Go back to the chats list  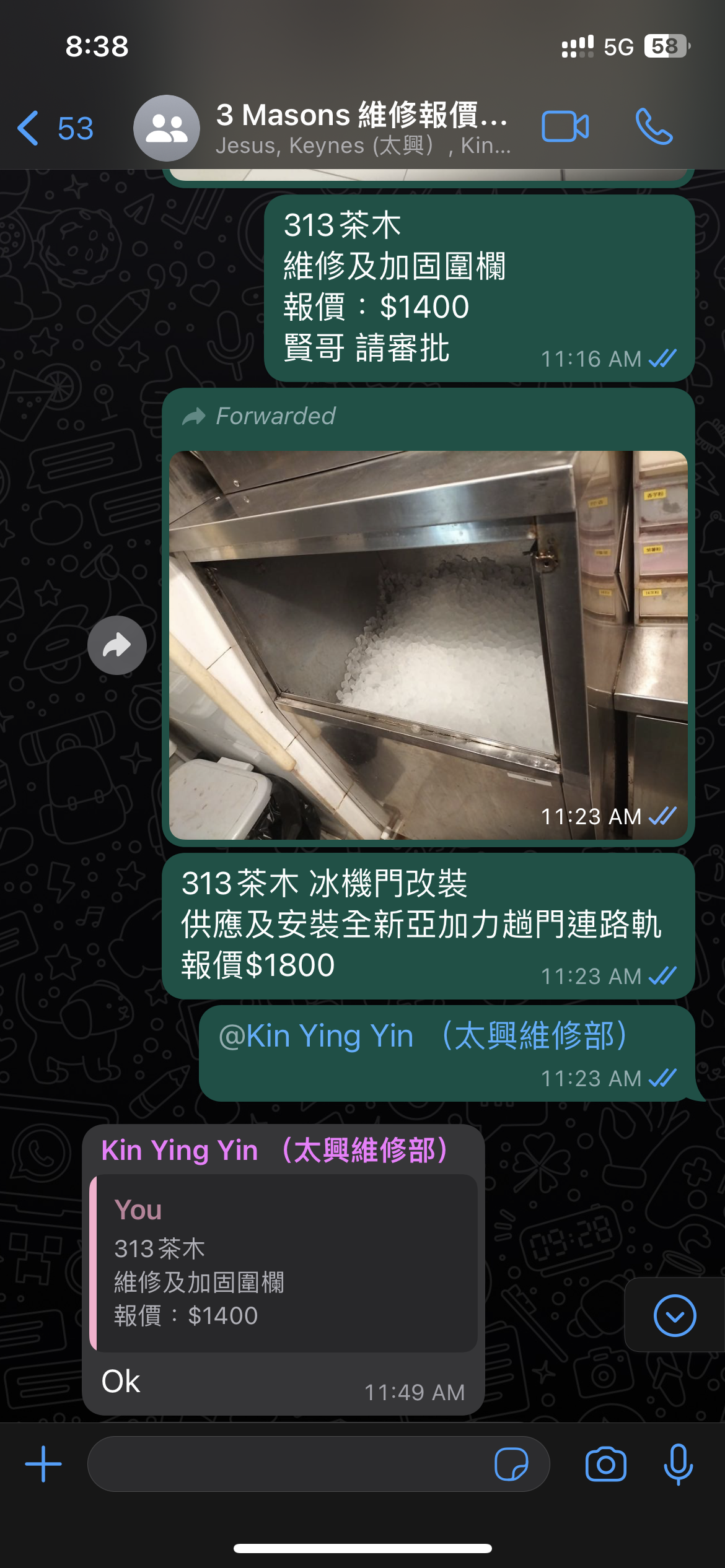coord(55,128)
